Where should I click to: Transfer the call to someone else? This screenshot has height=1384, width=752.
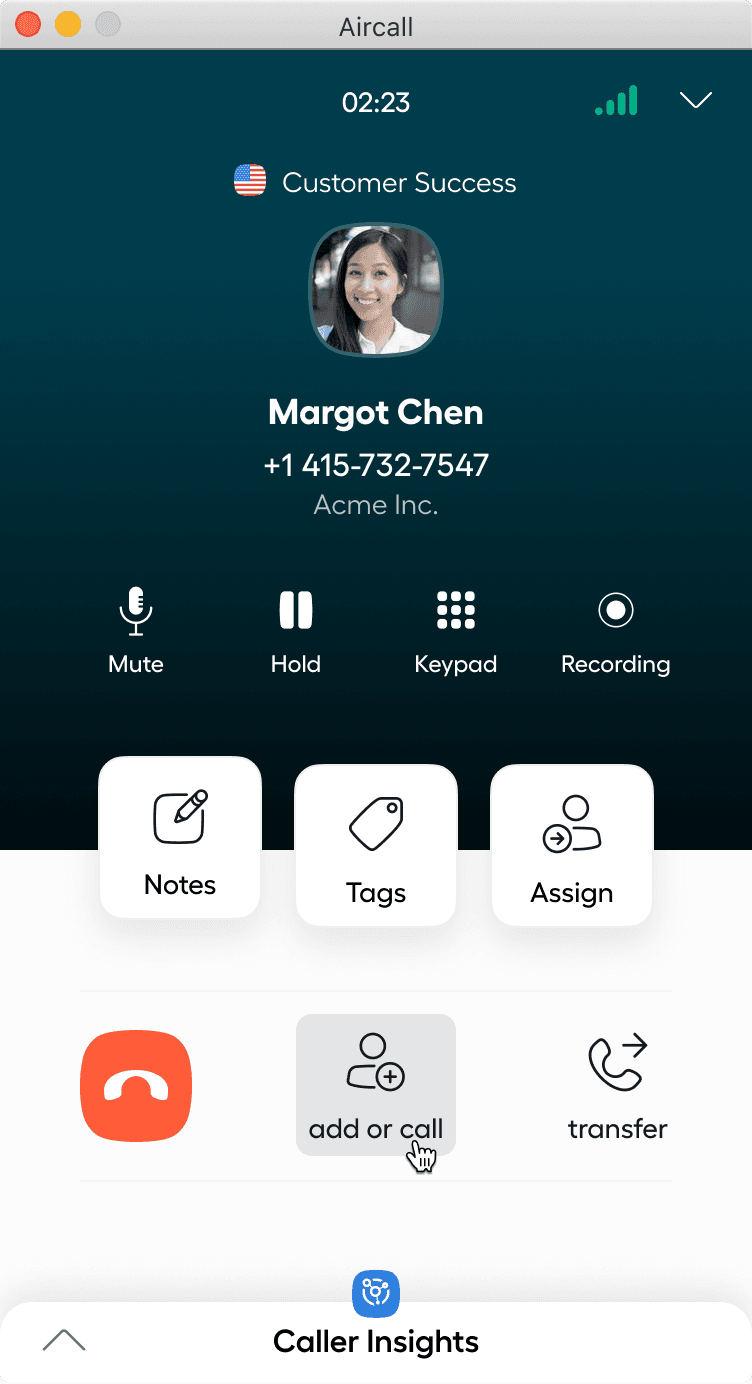[x=617, y=1085]
